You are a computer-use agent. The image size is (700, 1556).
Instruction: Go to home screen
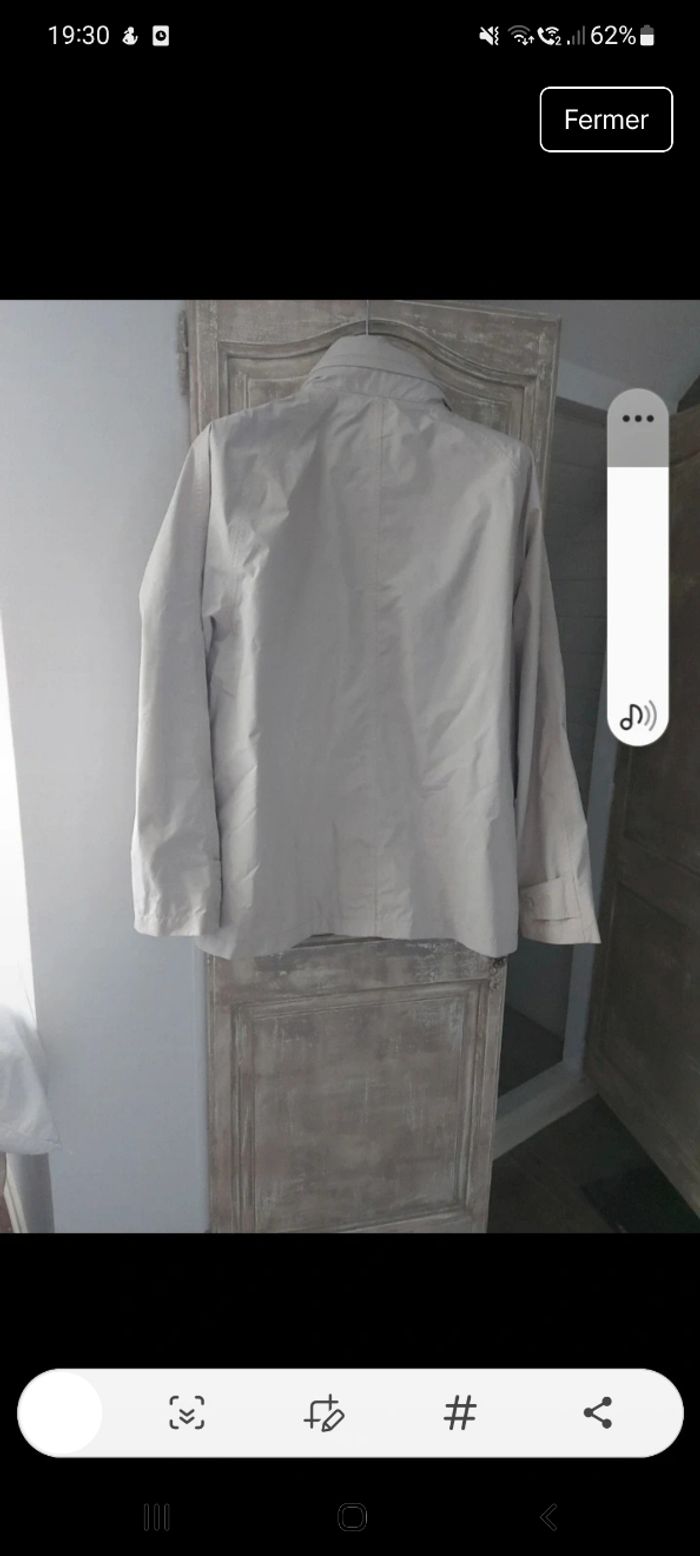351,1517
